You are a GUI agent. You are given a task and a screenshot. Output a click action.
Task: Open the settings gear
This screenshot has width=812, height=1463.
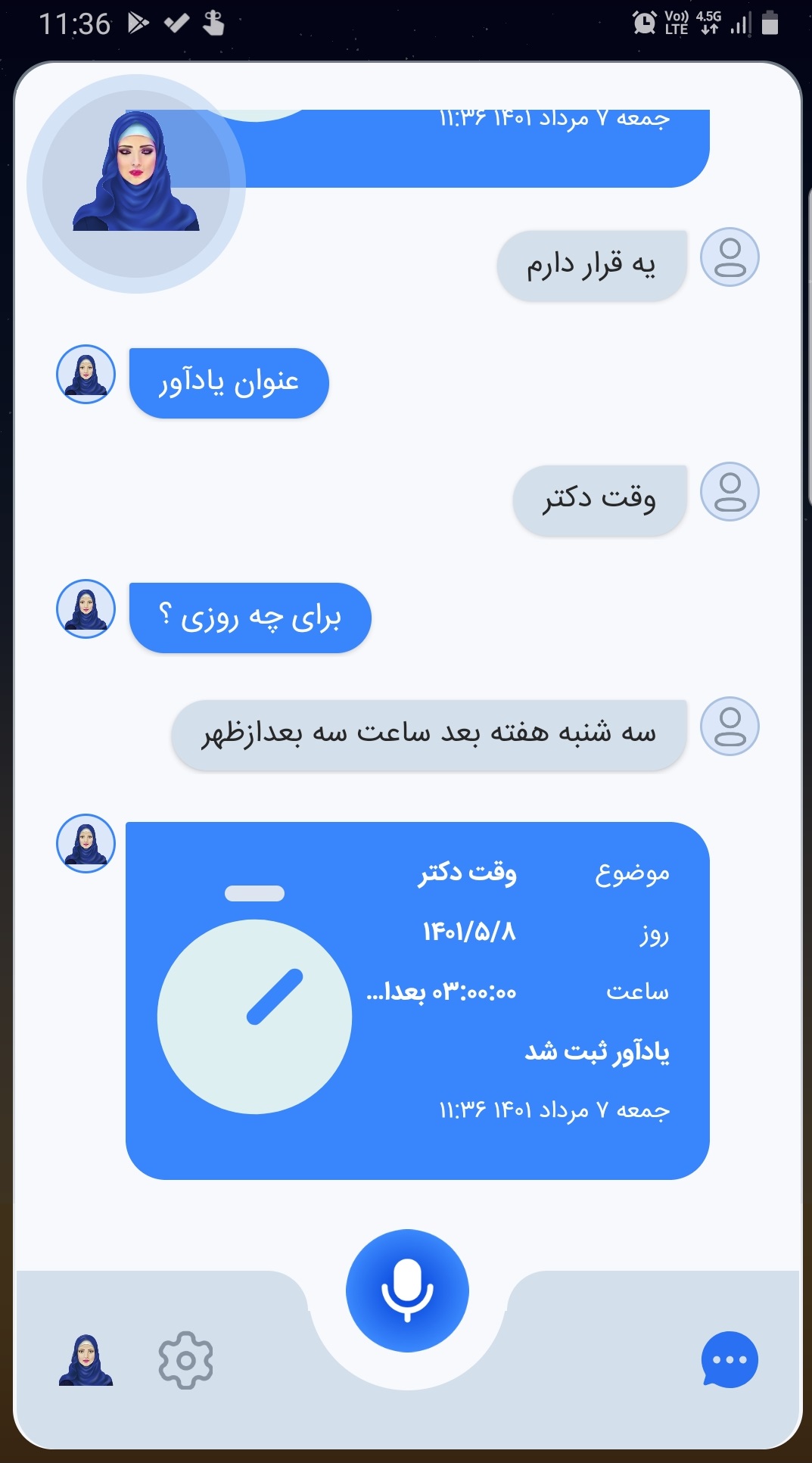[185, 1360]
